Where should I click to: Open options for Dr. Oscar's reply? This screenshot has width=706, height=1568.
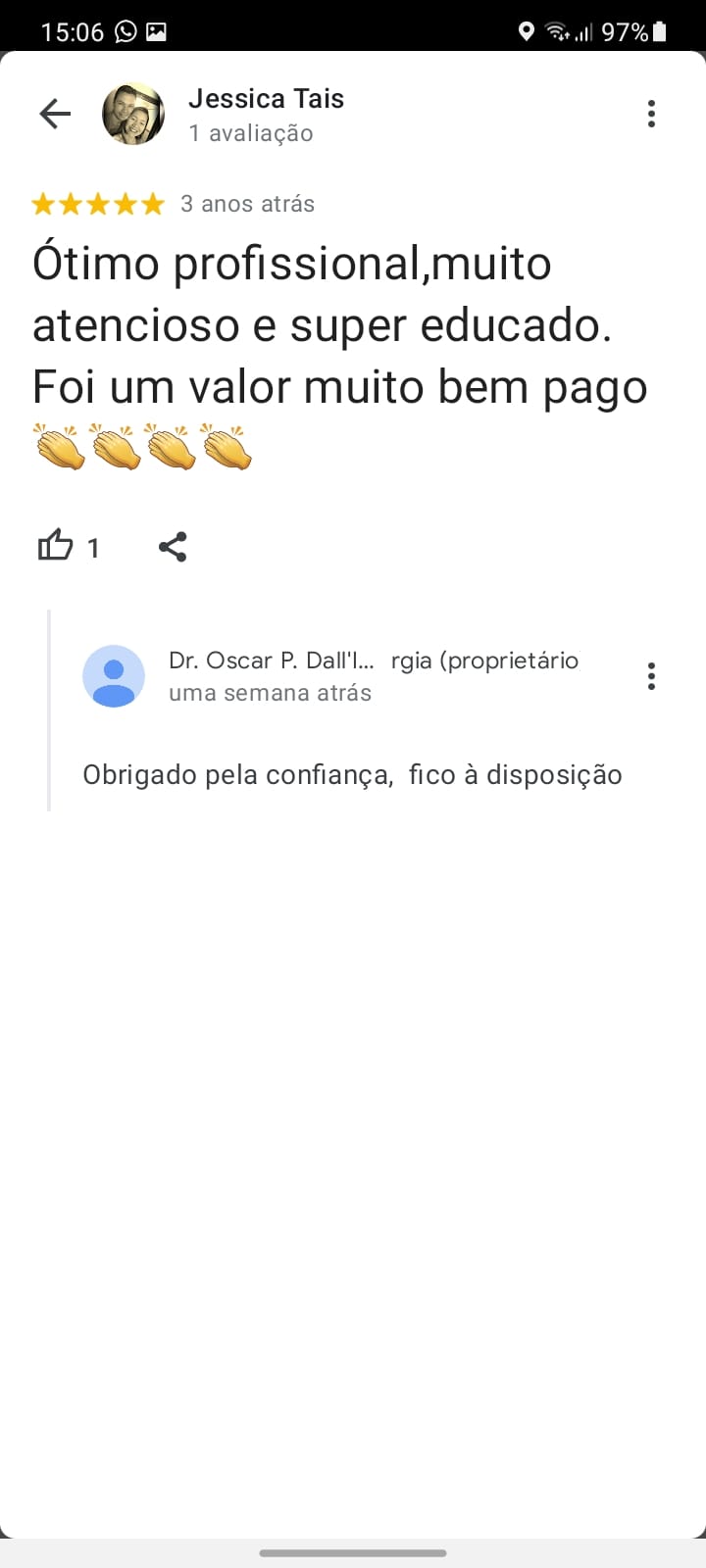[651, 676]
